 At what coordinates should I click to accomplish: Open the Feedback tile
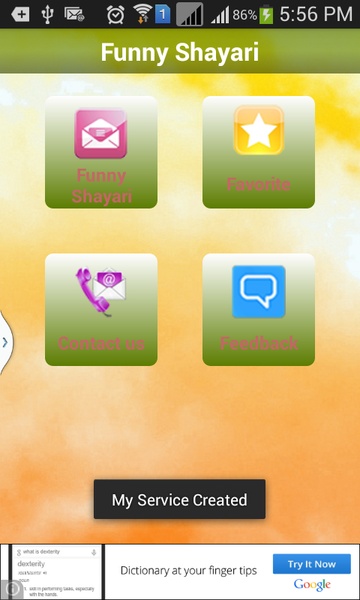click(x=259, y=310)
